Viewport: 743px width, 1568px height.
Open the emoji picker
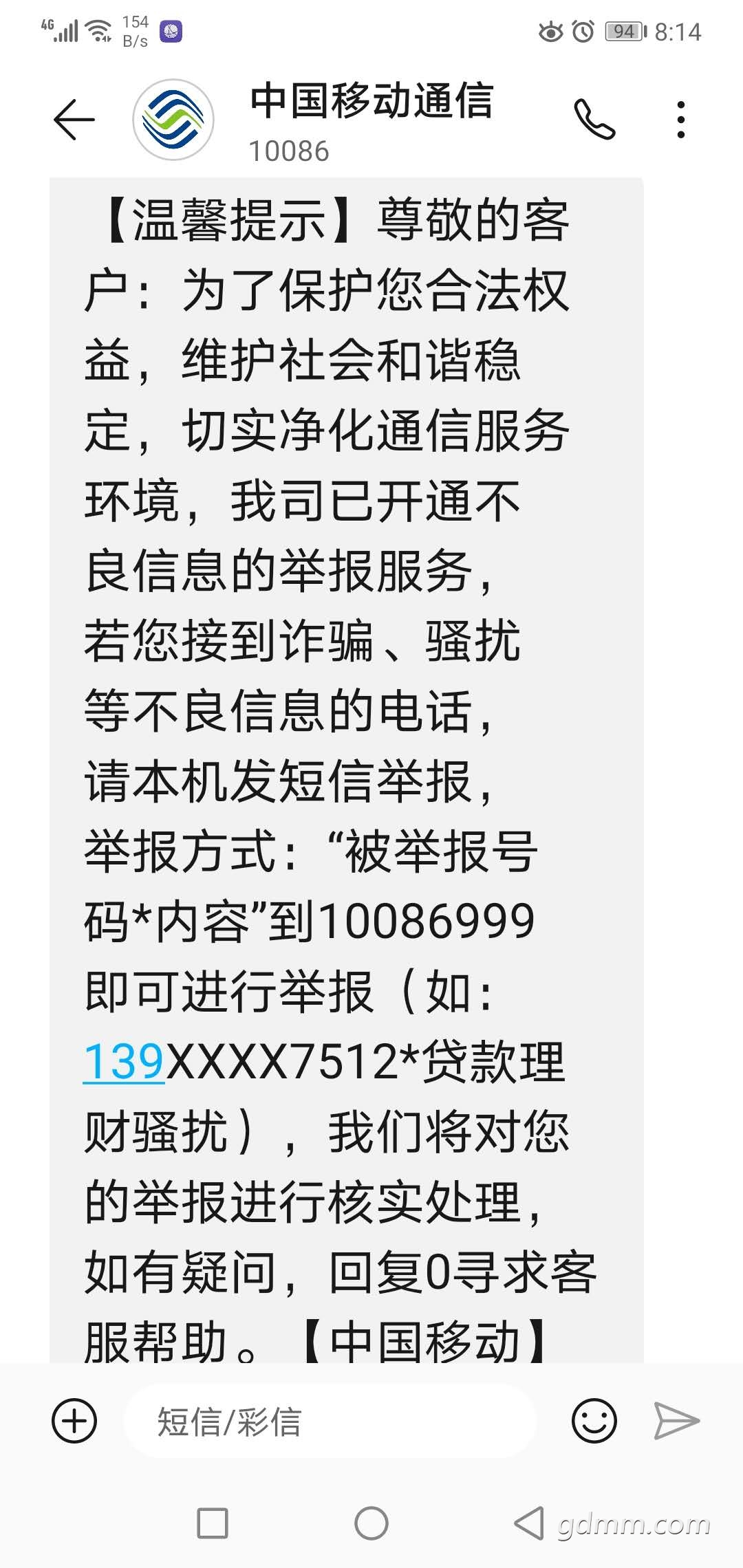click(x=594, y=1421)
